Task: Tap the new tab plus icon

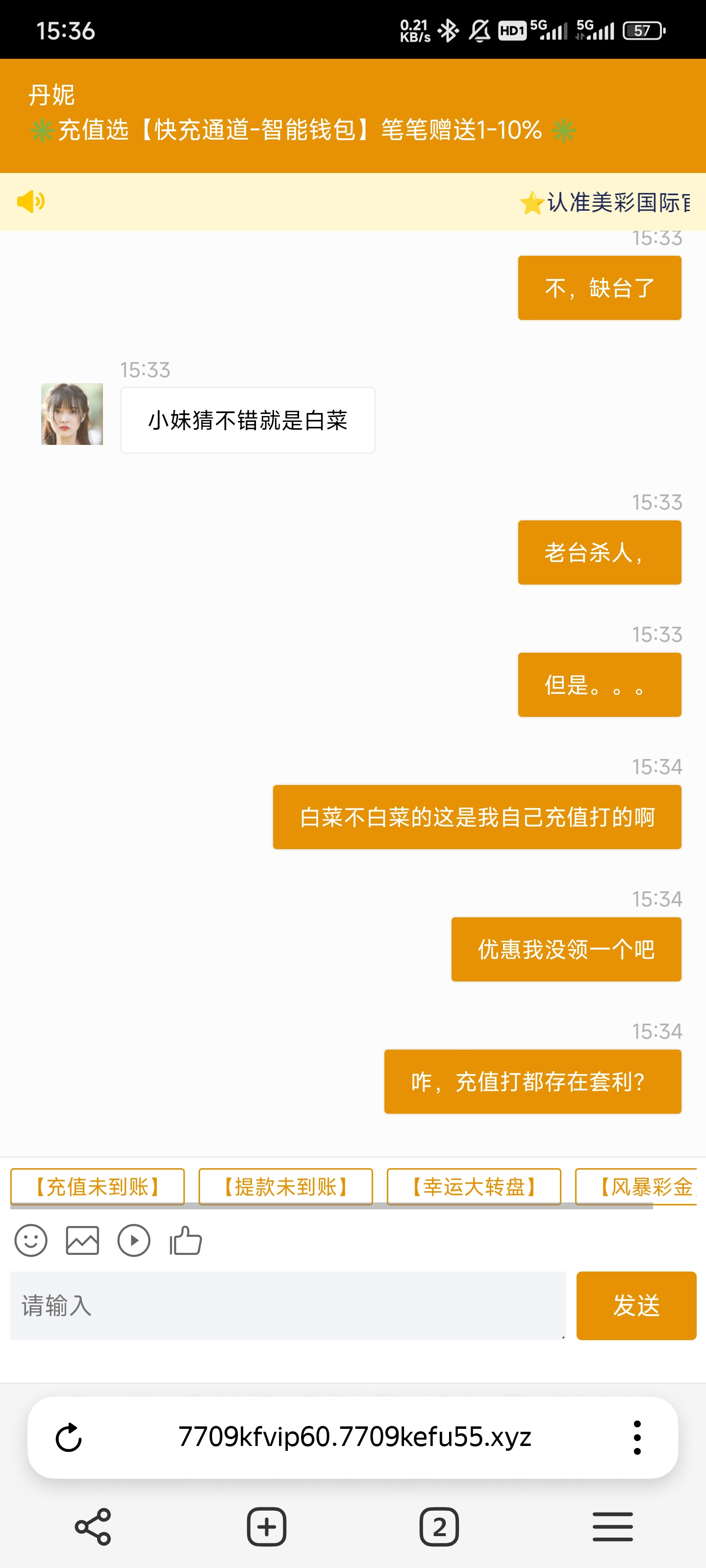Action: click(266, 1527)
